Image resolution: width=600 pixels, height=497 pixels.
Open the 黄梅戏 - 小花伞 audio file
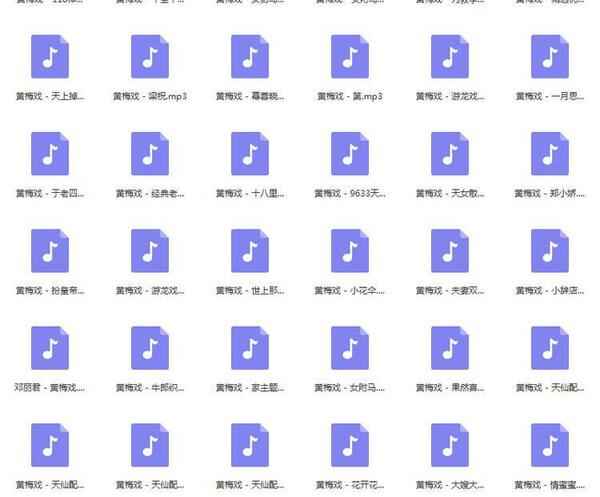pyautogui.click(x=350, y=251)
